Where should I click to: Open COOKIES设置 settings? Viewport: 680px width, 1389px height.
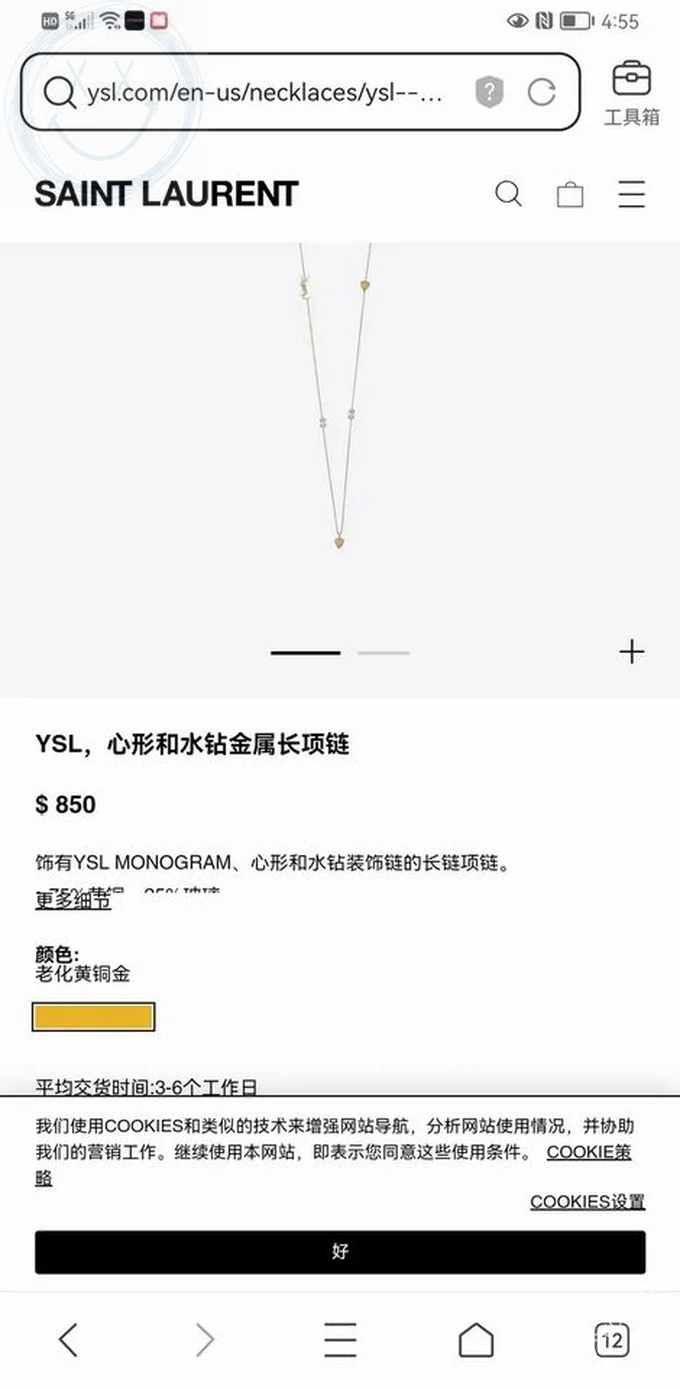tap(587, 1202)
